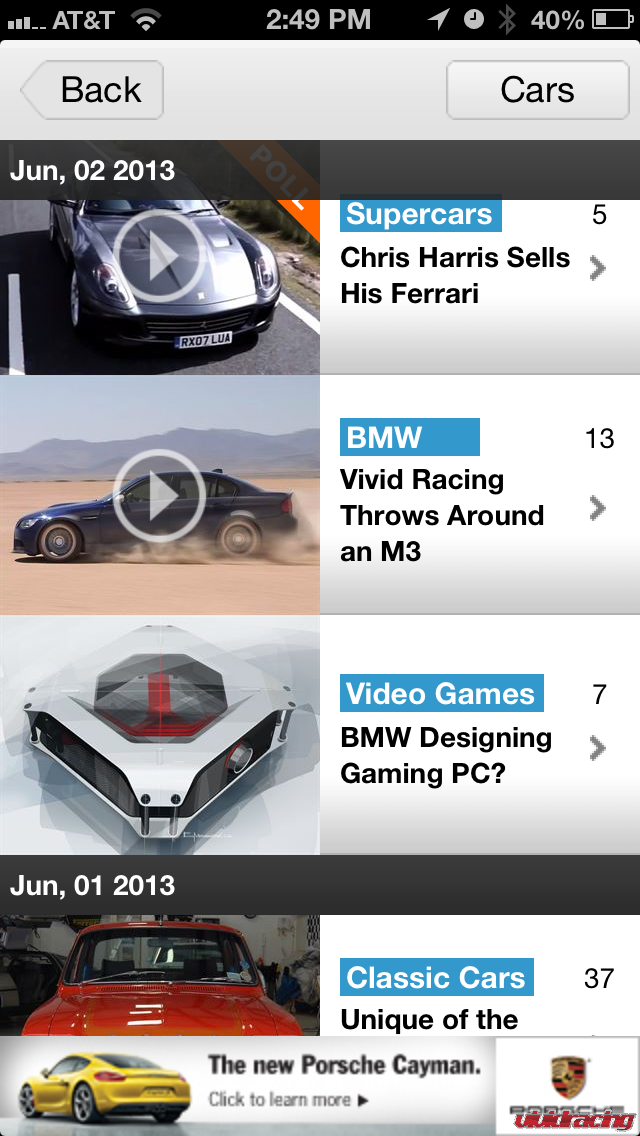Read the BMW Designing Gaming PC? article

(x=446, y=755)
